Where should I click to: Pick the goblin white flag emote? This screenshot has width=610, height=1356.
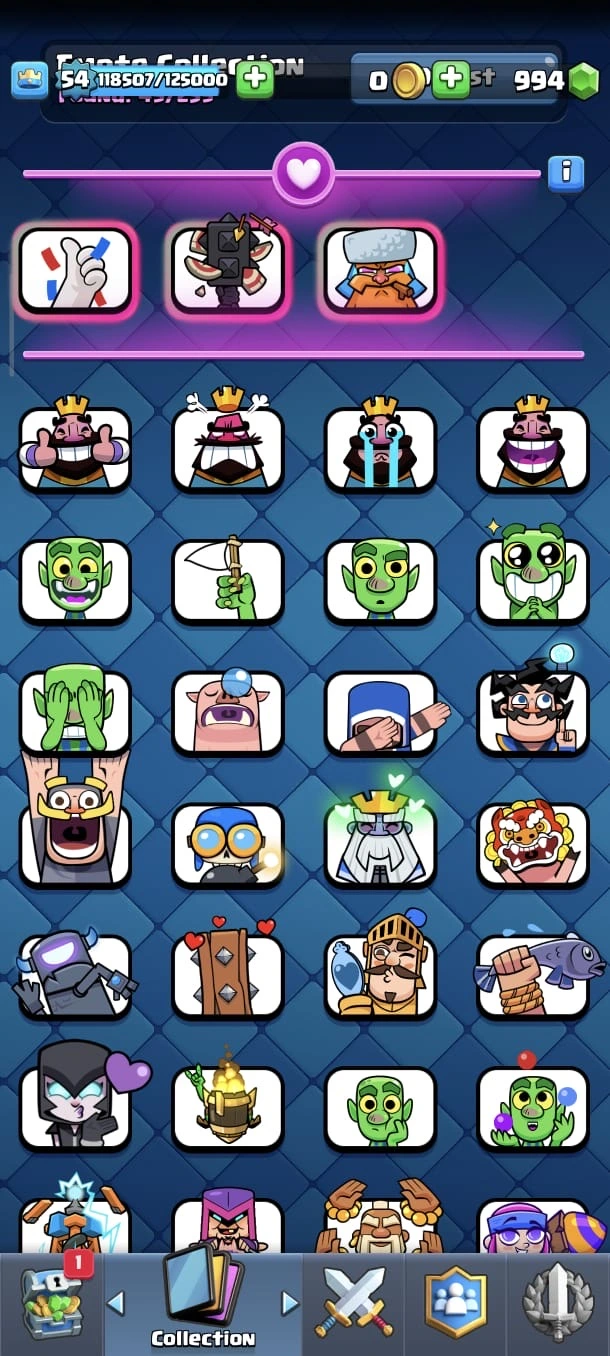pos(228,581)
